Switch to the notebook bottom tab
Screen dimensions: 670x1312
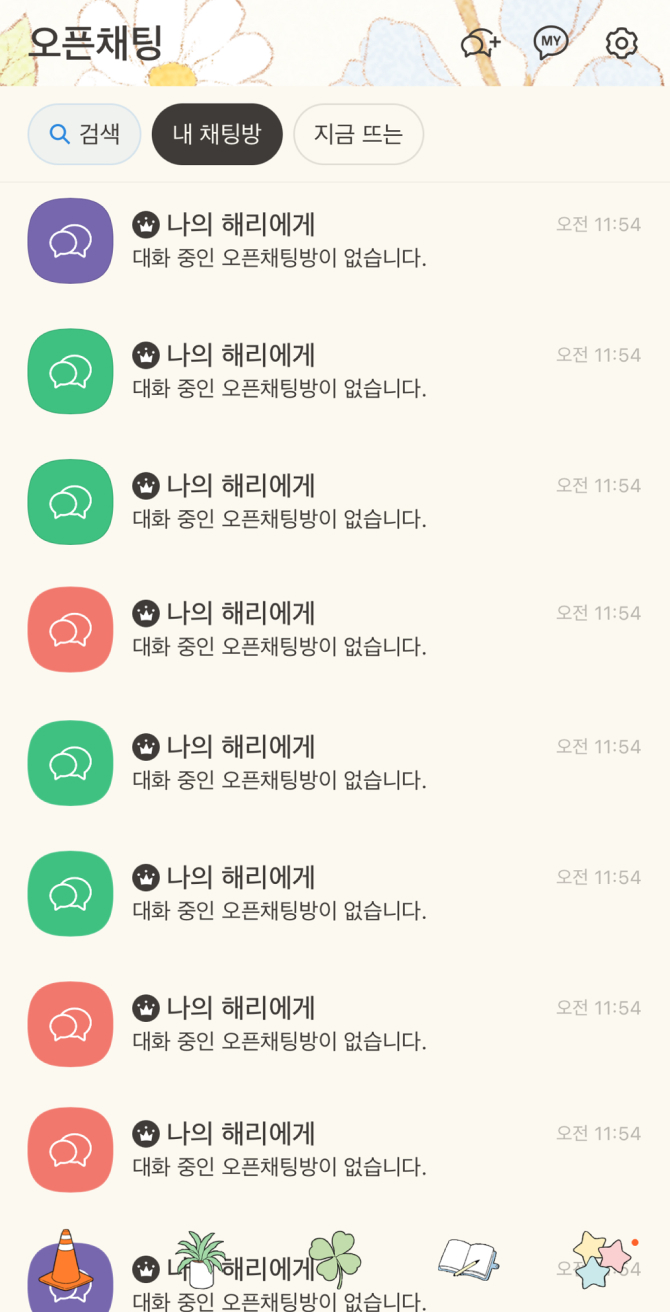coord(468,1259)
